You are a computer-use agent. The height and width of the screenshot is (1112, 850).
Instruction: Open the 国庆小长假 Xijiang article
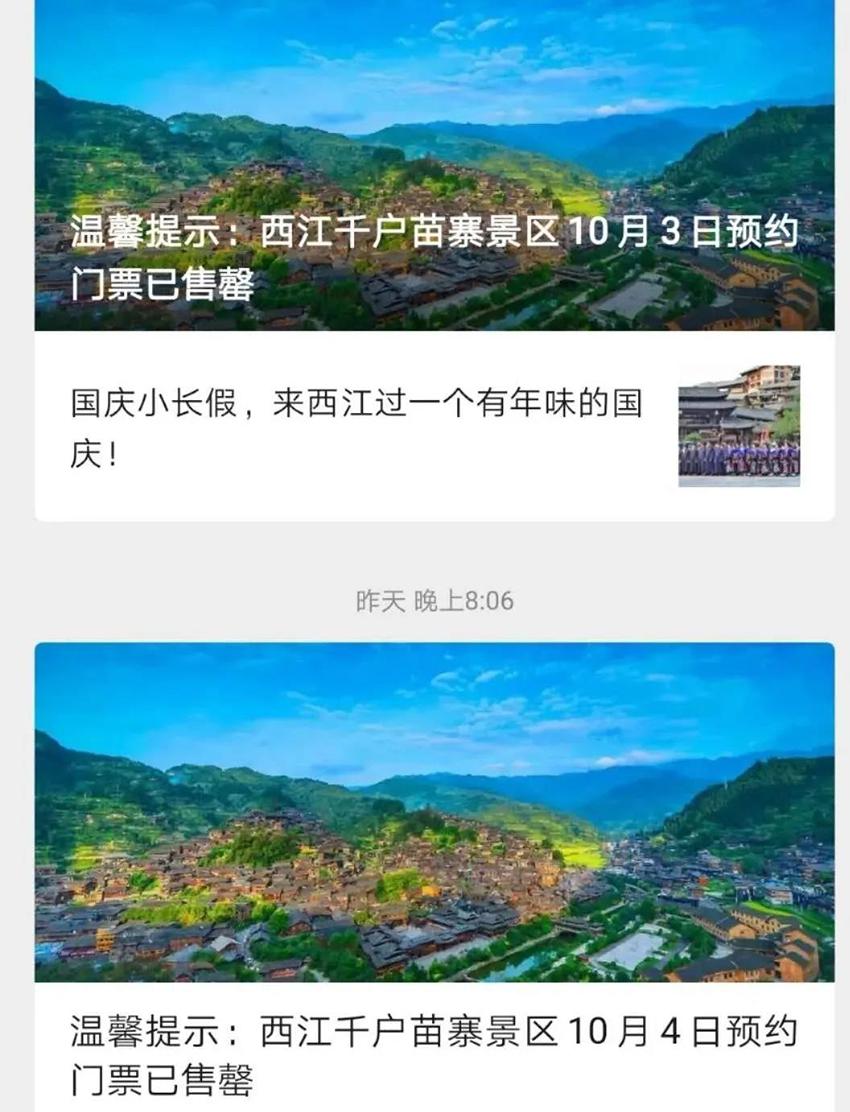coord(357,427)
